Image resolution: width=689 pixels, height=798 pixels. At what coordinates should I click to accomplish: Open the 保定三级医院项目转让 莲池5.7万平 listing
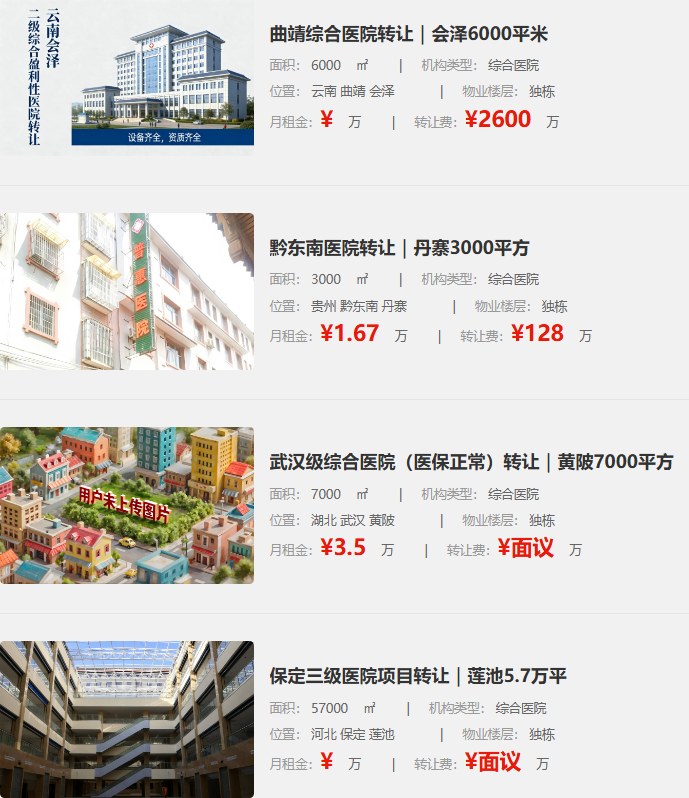(x=418, y=676)
